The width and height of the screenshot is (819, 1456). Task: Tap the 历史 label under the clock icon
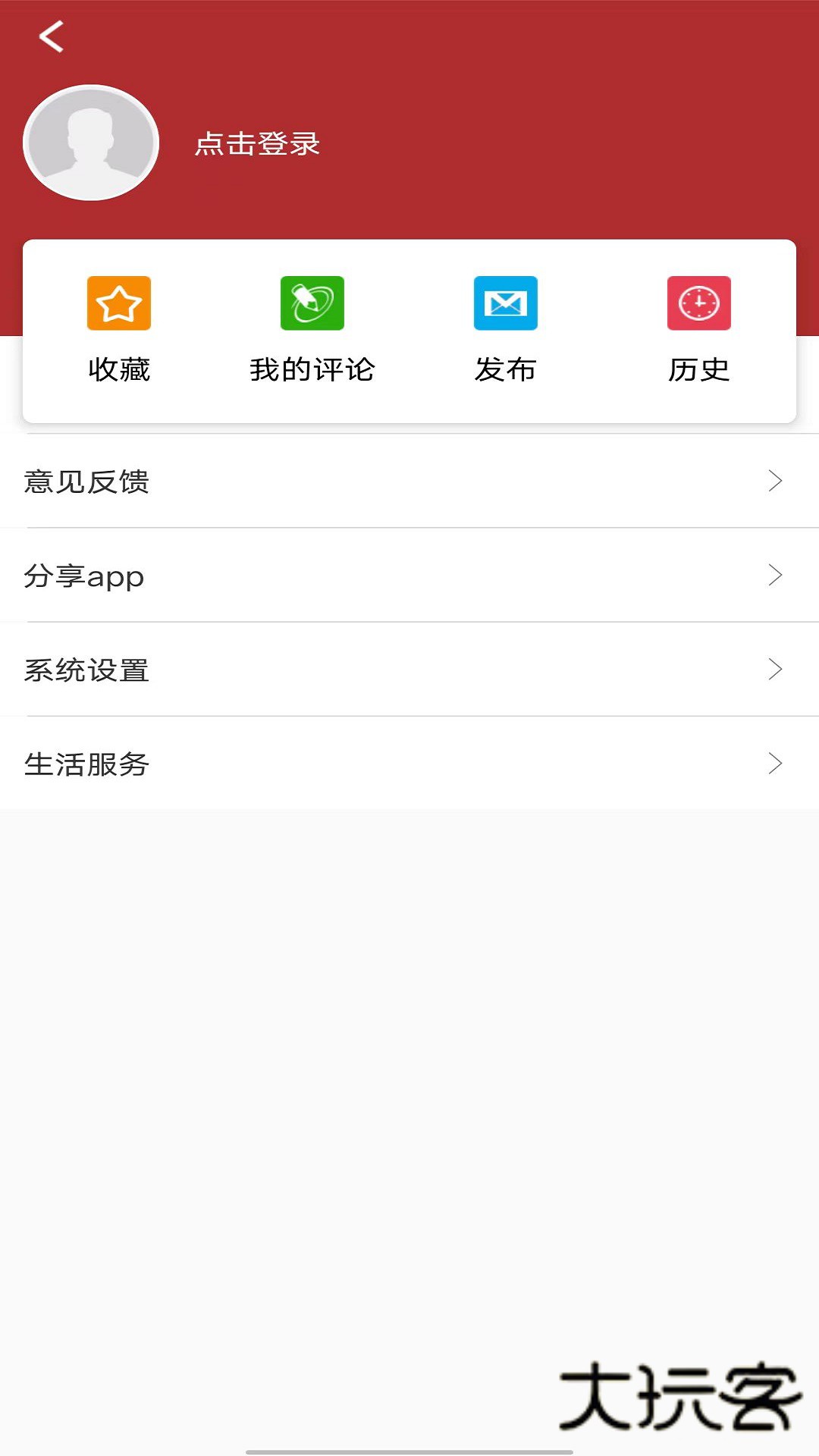coord(698,370)
